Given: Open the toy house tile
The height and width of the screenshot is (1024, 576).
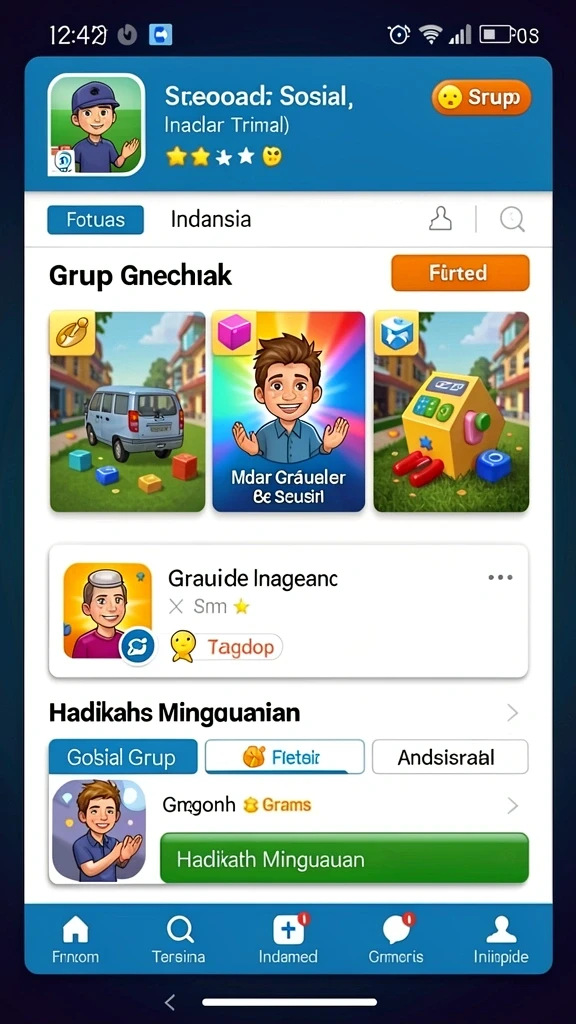Looking at the screenshot, I should 451,411.
